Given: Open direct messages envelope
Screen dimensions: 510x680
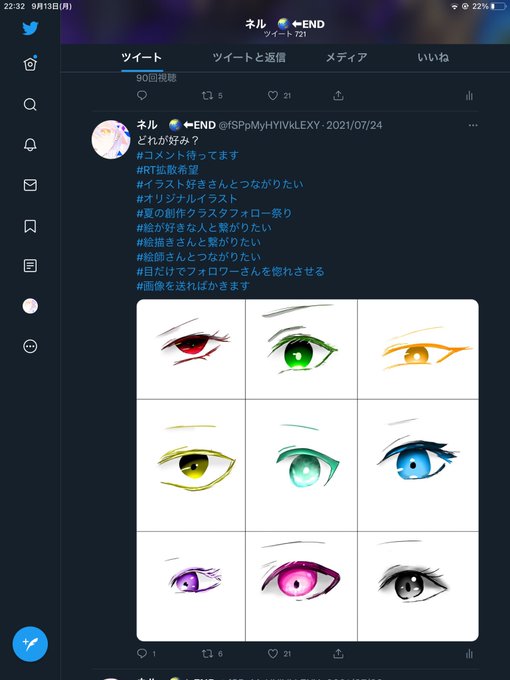Looking at the screenshot, I should pyautogui.click(x=30, y=185).
